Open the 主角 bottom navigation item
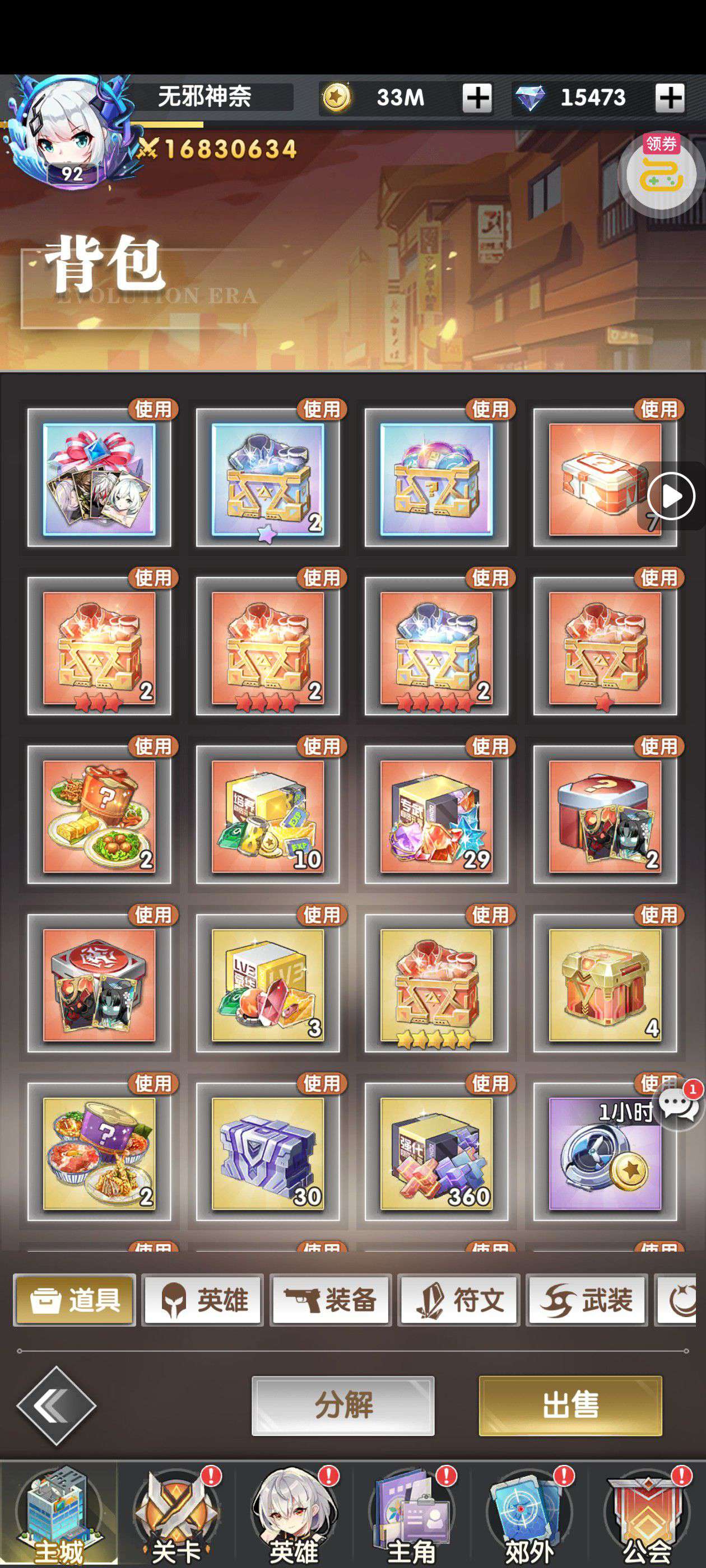Image resolution: width=706 pixels, height=1568 pixels. click(x=412, y=1515)
